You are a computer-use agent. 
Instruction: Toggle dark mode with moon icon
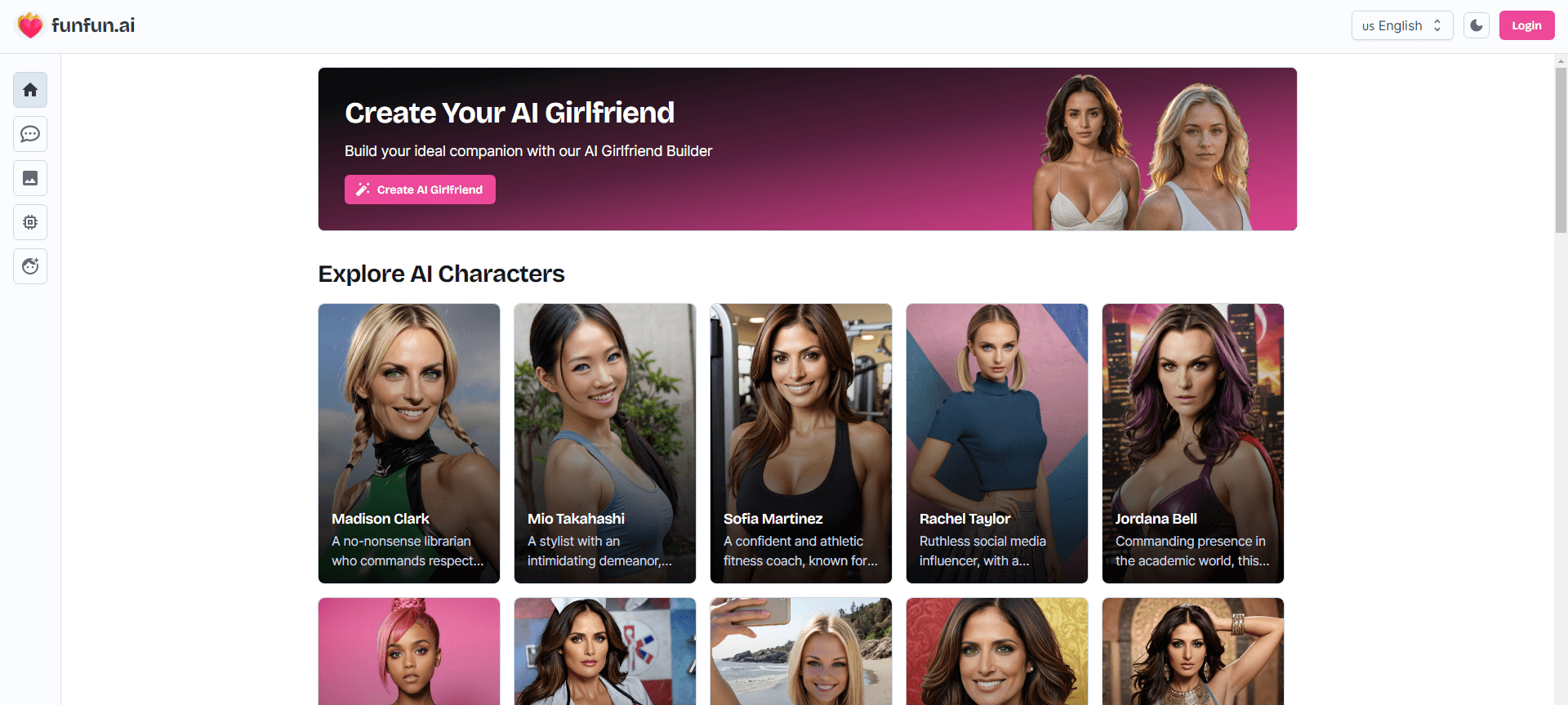(1476, 25)
